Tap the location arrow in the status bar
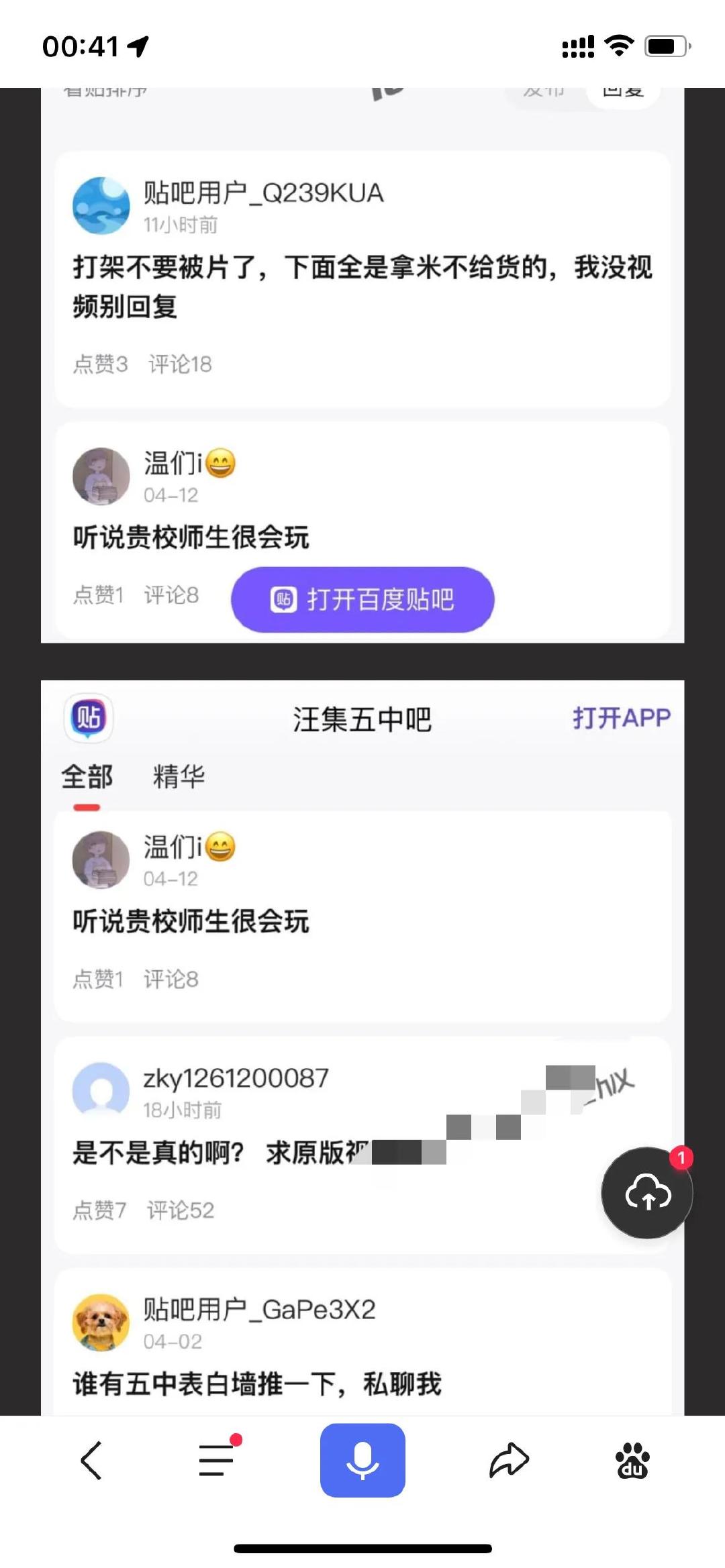 (139, 47)
